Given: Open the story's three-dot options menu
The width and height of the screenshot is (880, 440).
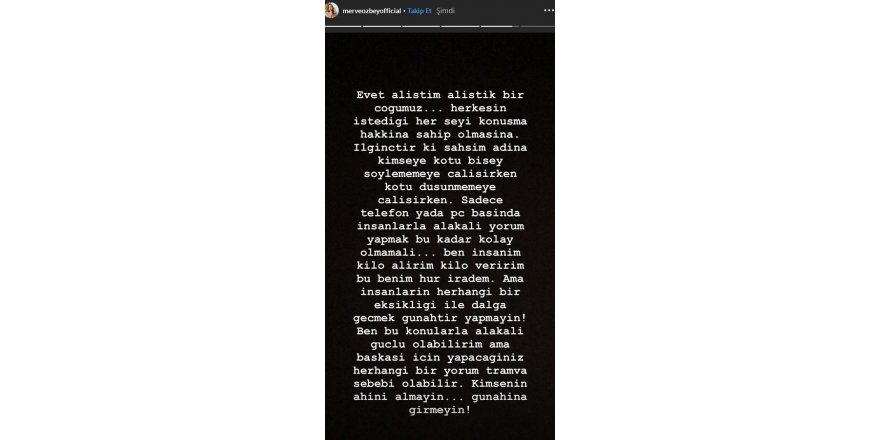Looking at the screenshot, I should (x=549, y=10).
